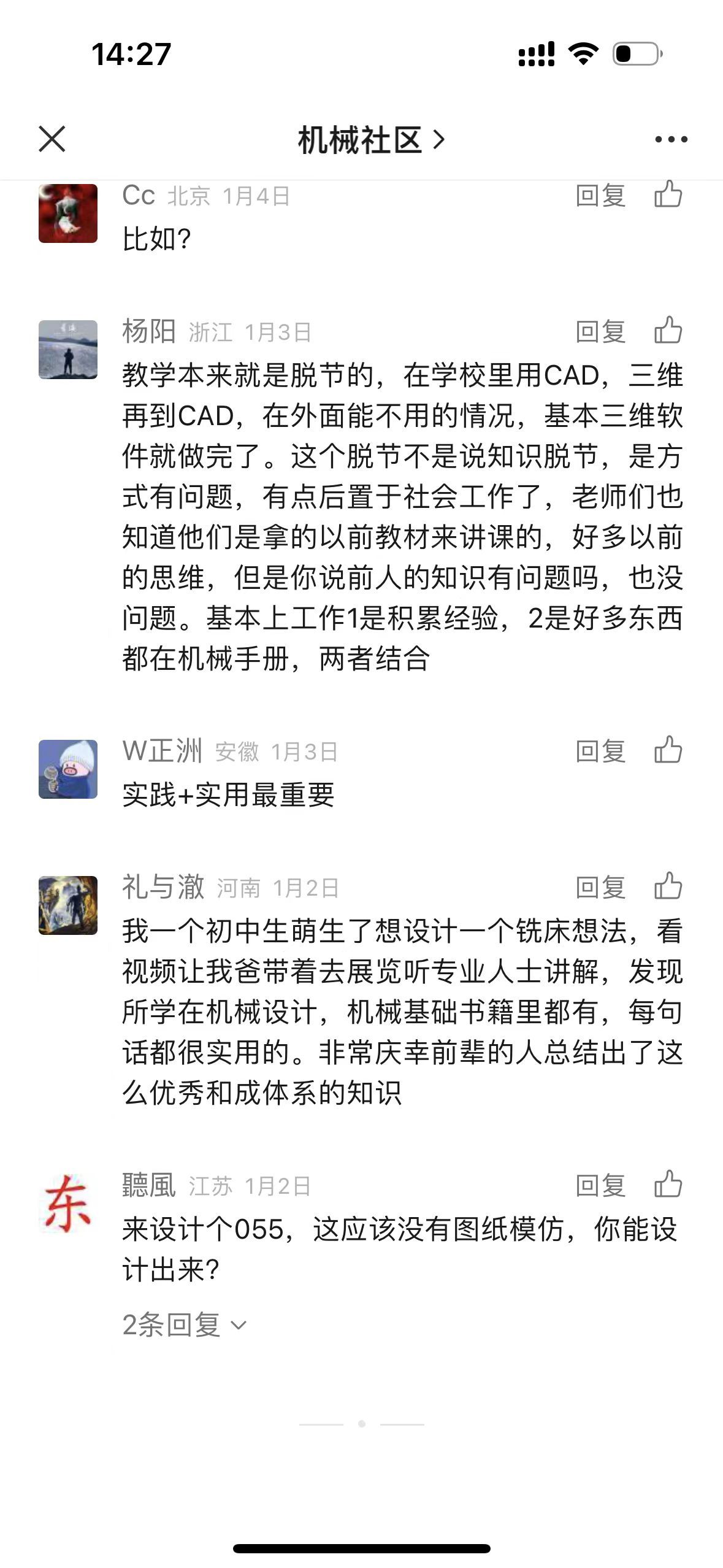View 杨阳's profile picture
723x1568 pixels.
(x=68, y=350)
